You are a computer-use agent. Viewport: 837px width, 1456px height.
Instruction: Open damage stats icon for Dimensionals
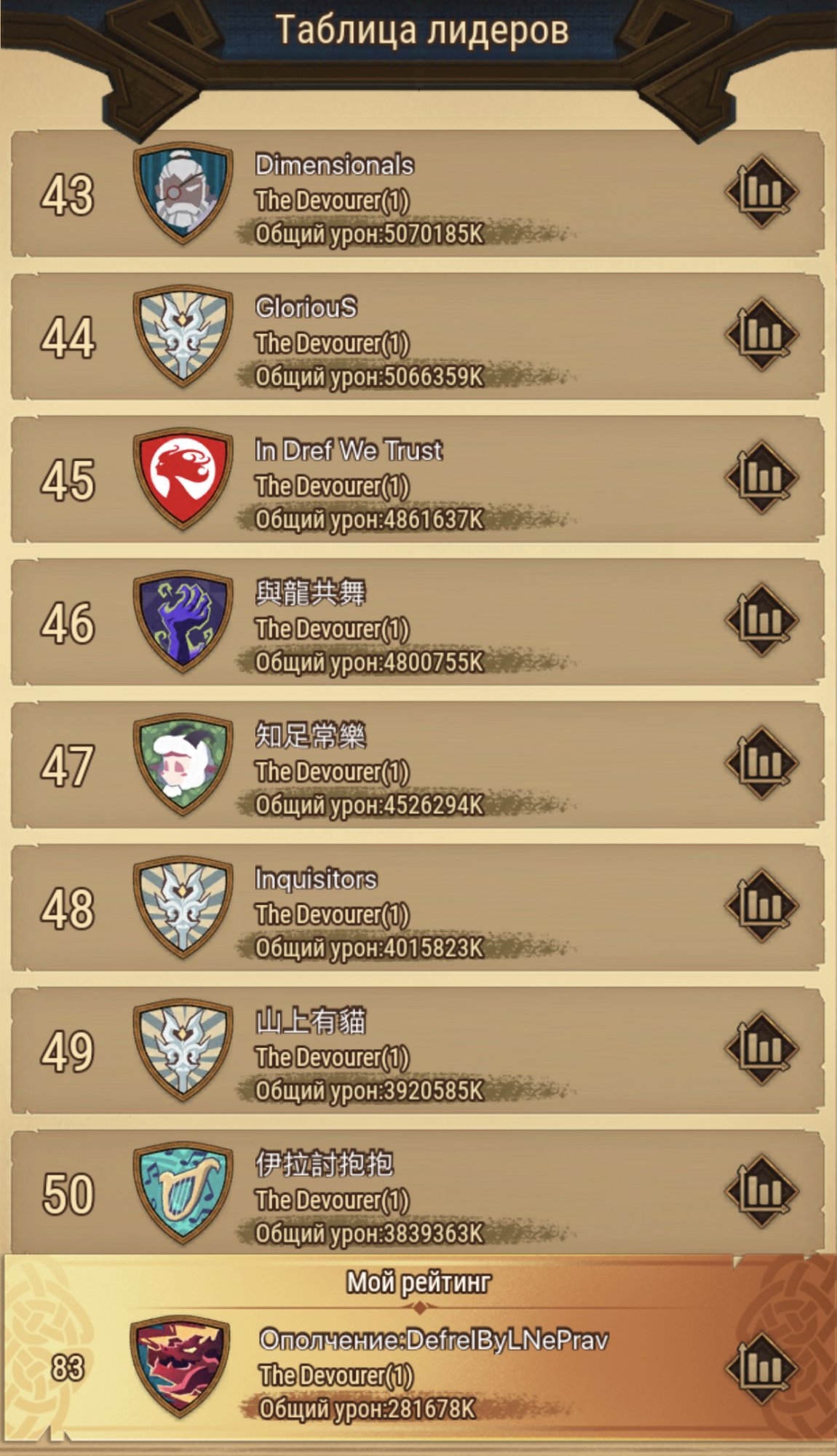[762, 191]
